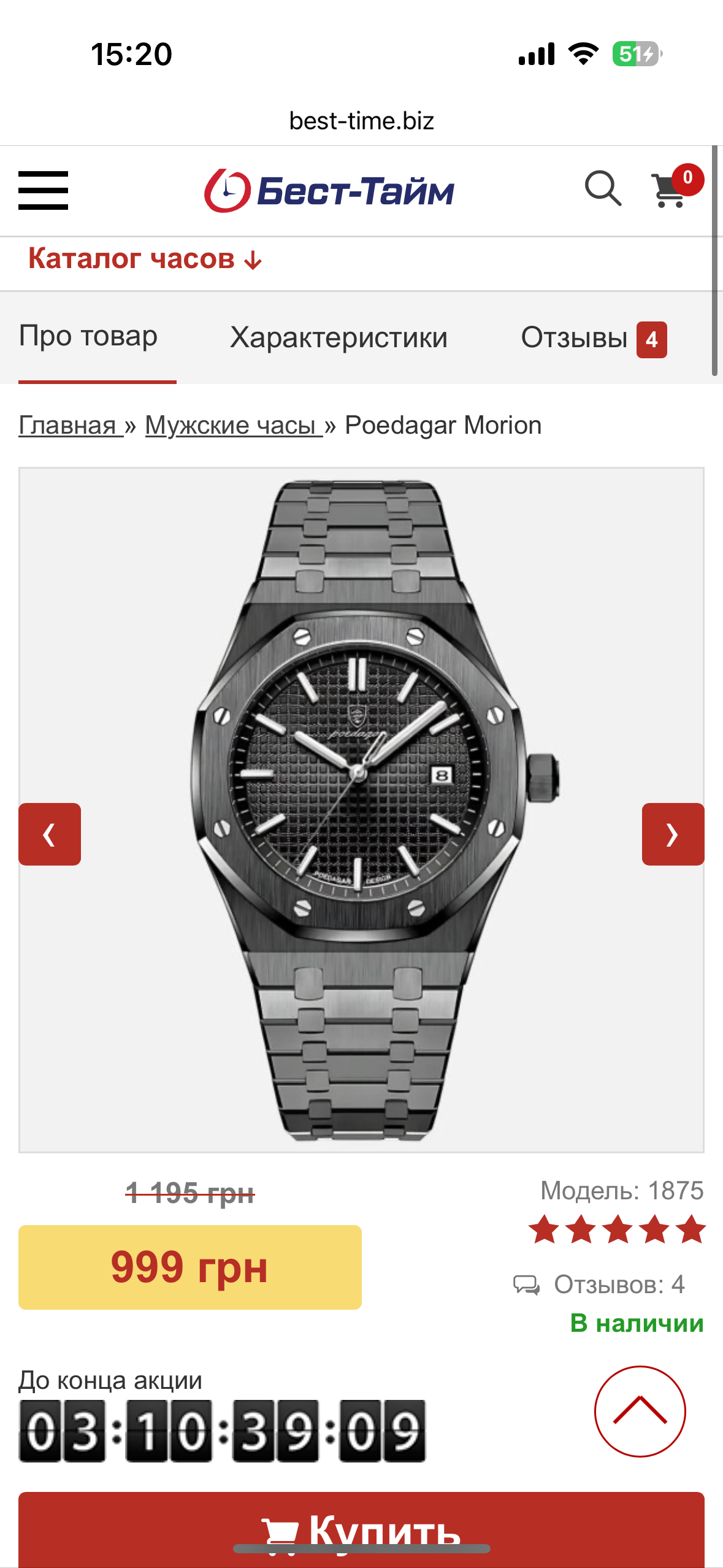
Task: Open the hamburger menu
Action: 43,190
